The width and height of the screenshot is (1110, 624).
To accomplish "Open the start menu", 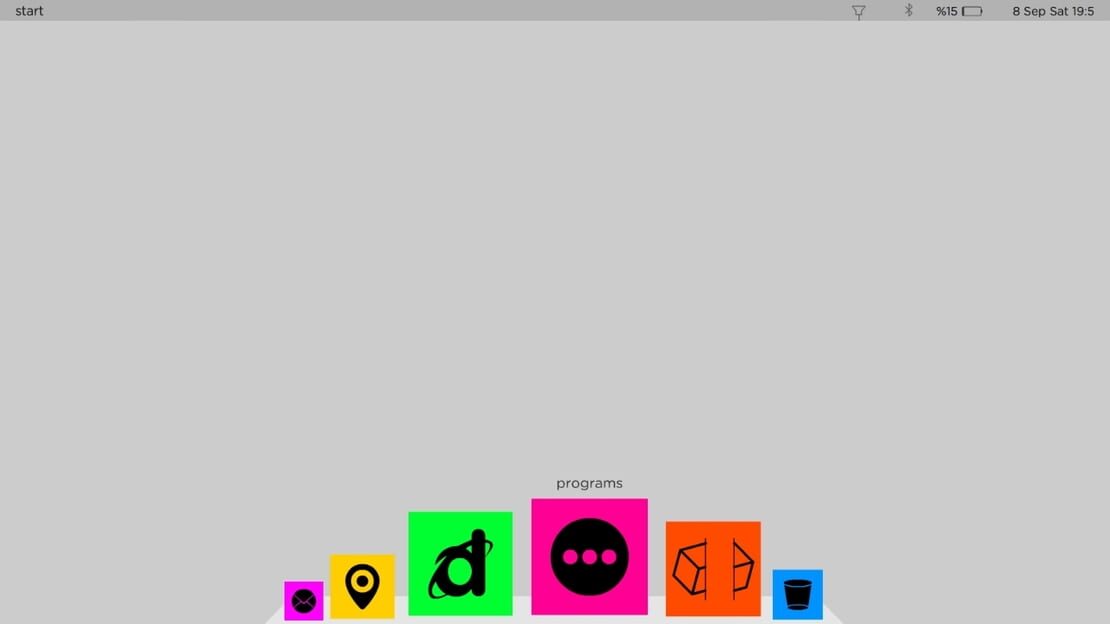I will pyautogui.click(x=29, y=11).
